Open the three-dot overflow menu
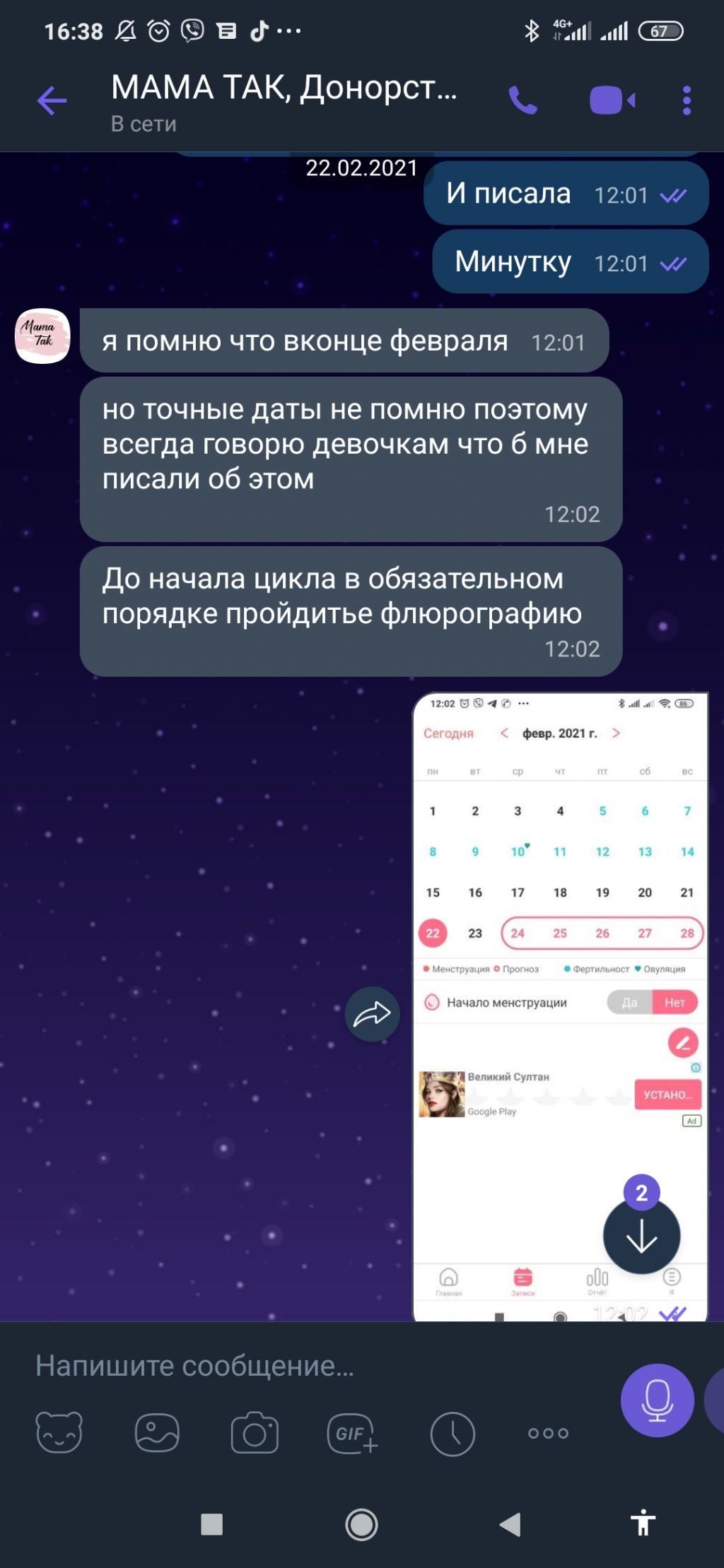 [x=686, y=100]
